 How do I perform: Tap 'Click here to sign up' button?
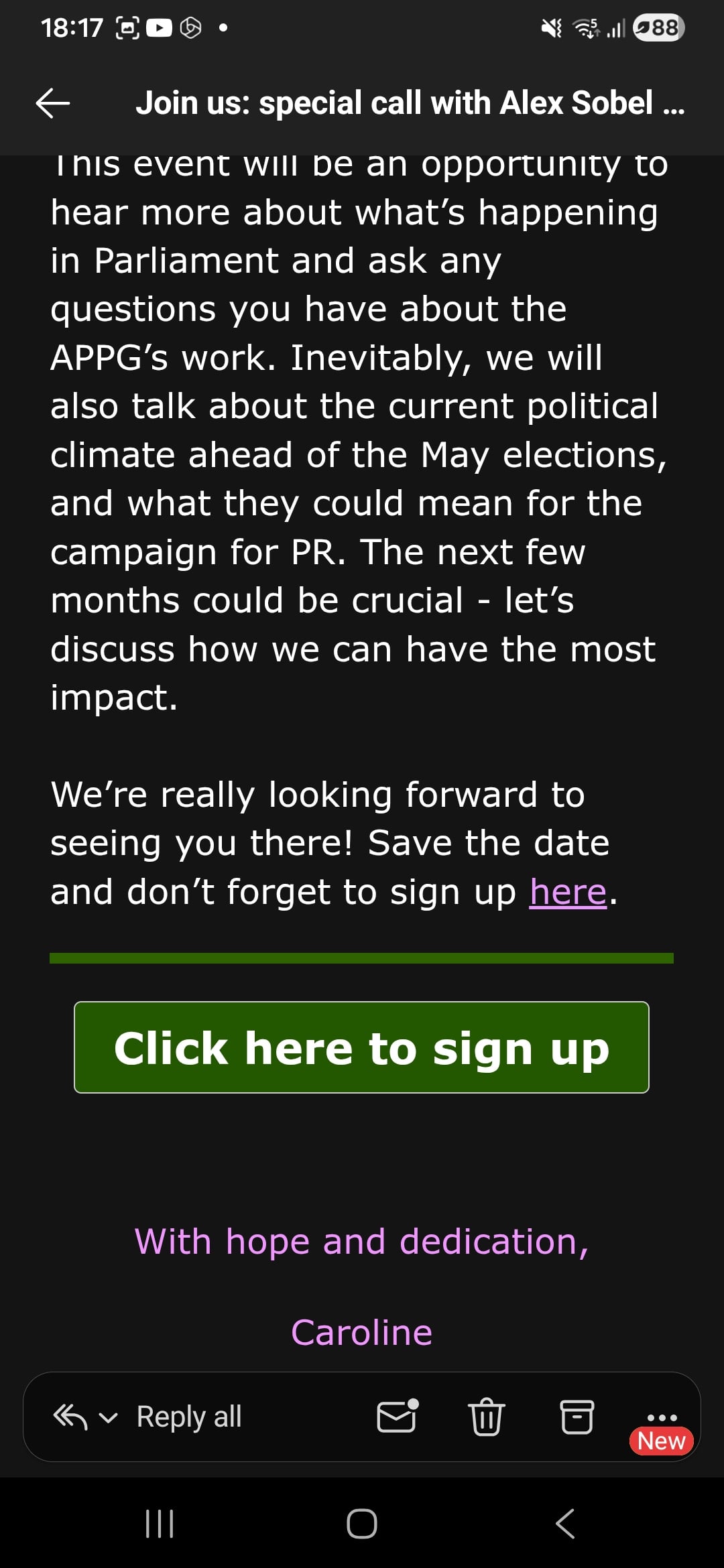[361, 1047]
